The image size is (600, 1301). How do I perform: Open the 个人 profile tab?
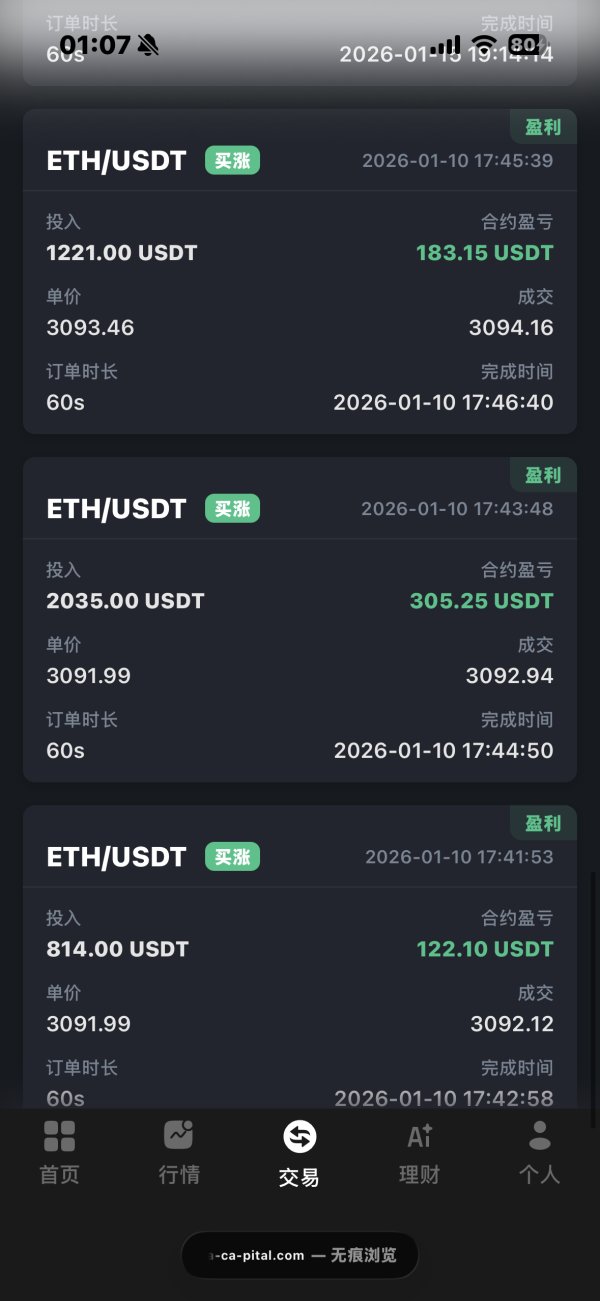[539, 1153]
